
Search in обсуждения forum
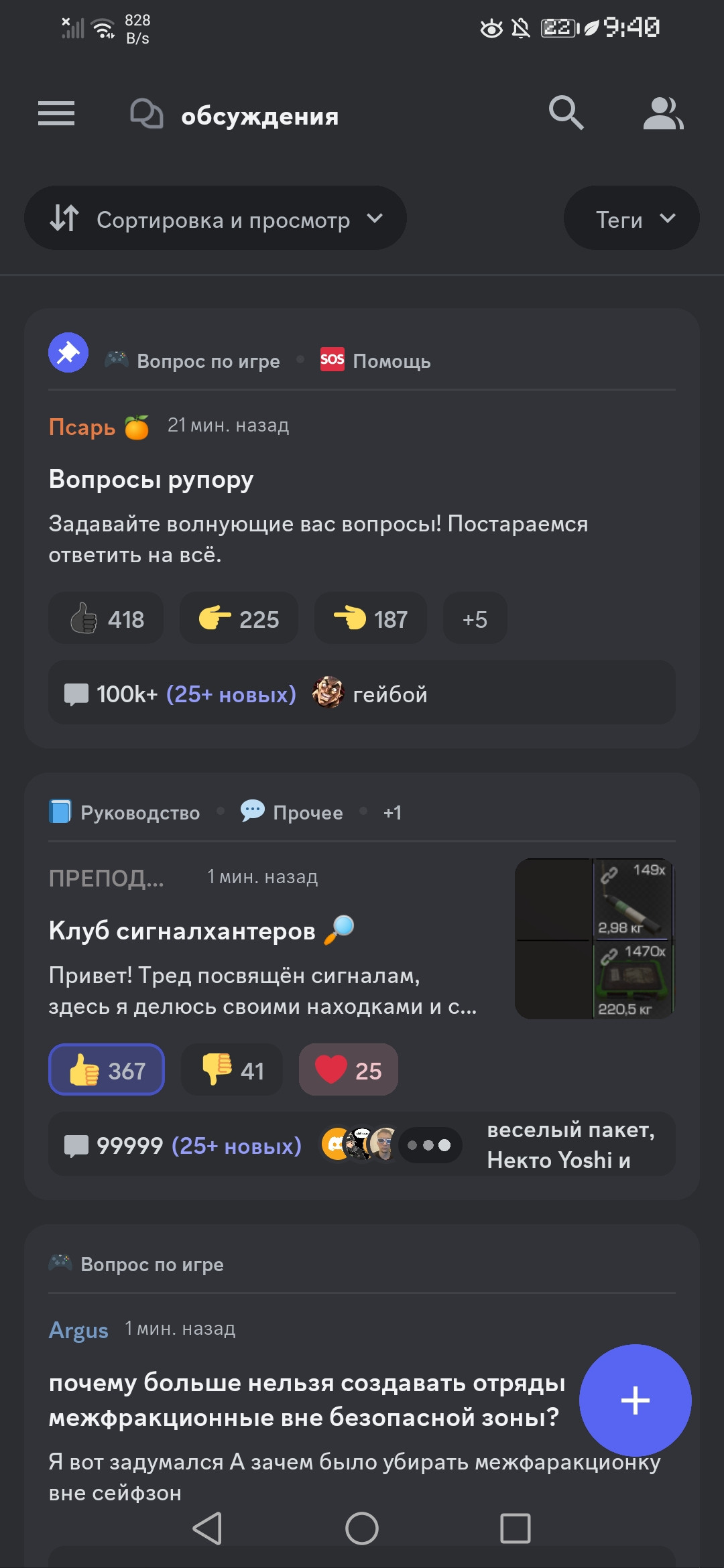point(566,113)
